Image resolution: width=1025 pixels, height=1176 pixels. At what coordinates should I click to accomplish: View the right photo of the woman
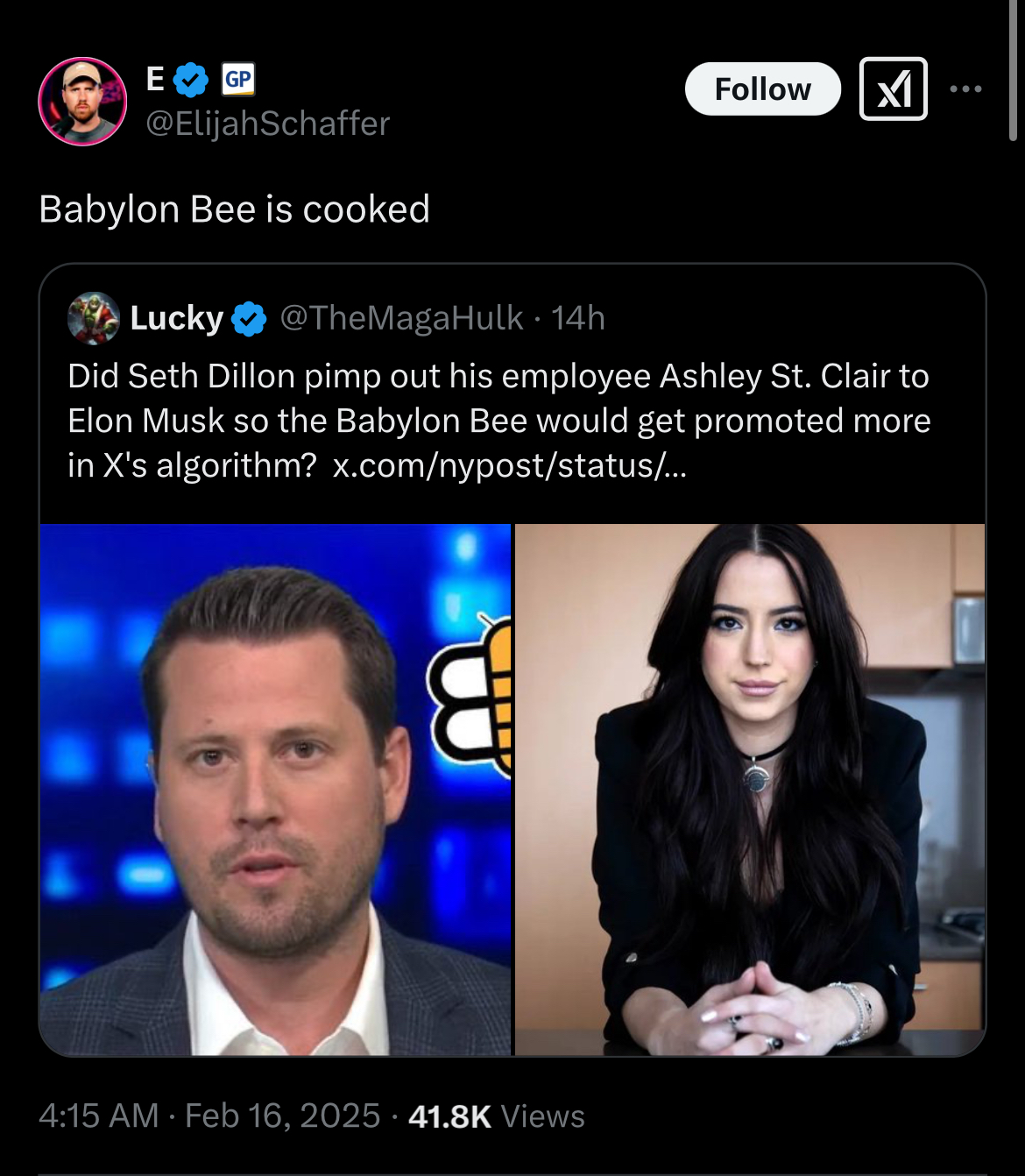click(x=750, y=789)
